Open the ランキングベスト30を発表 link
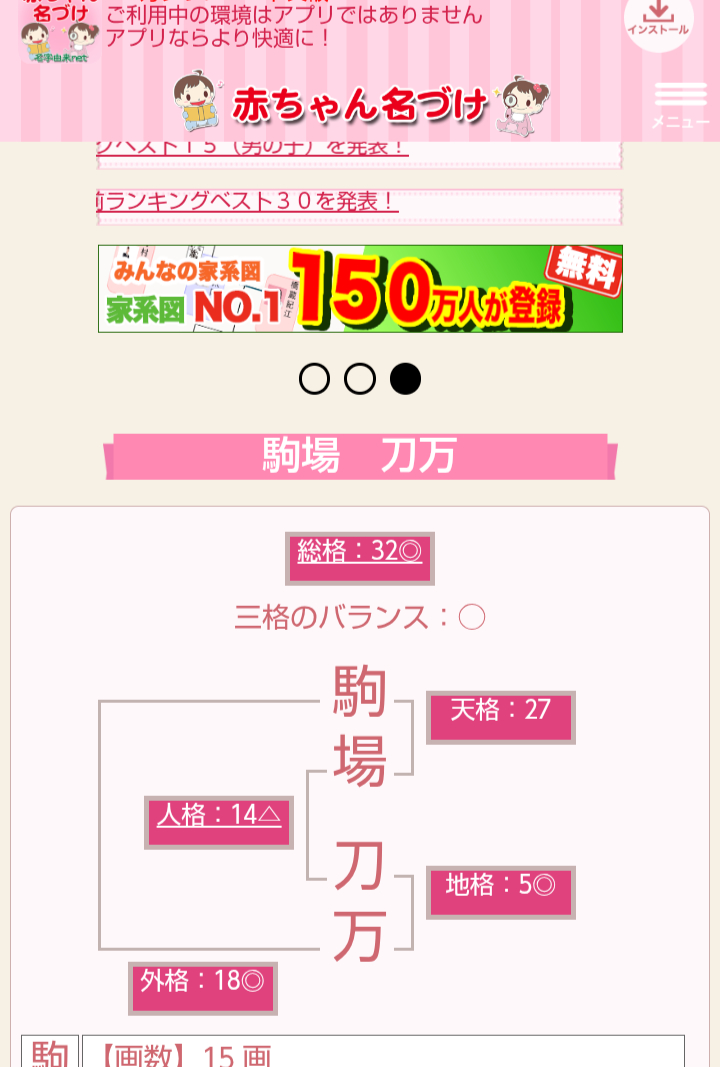This screenshot has height=1067, width=720. (x=248, y=202)
